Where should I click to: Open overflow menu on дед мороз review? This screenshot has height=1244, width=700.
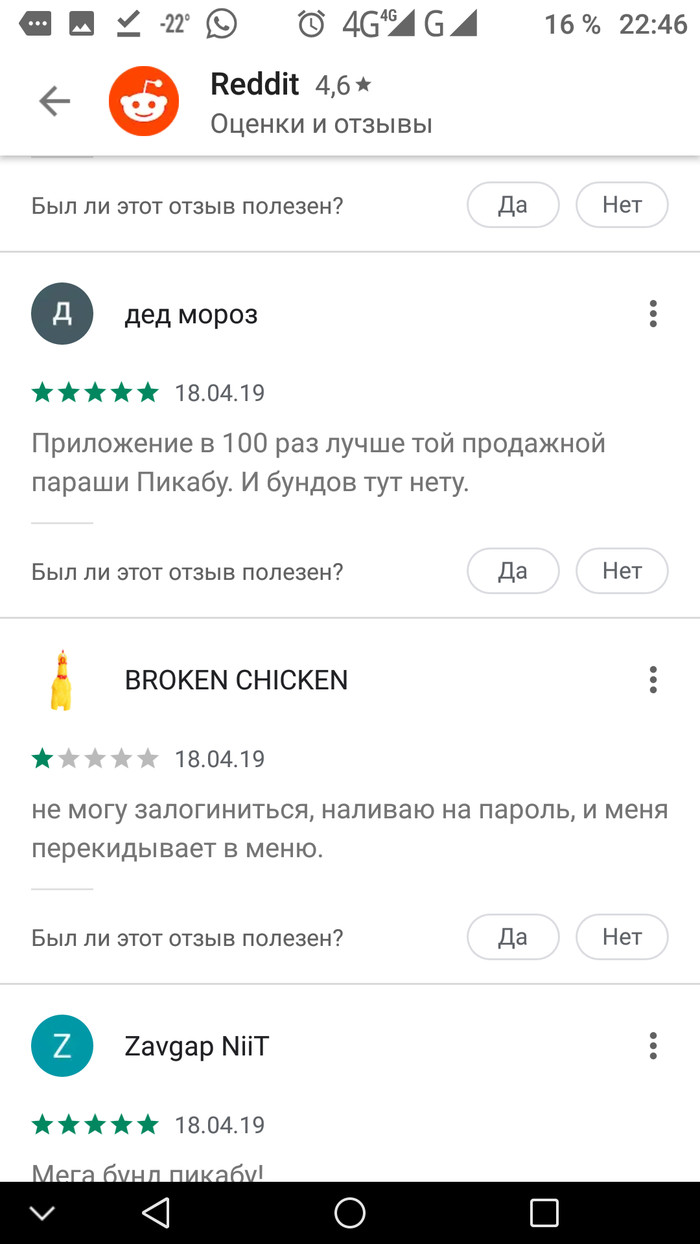pyautogui.click(x=653, y=314)
